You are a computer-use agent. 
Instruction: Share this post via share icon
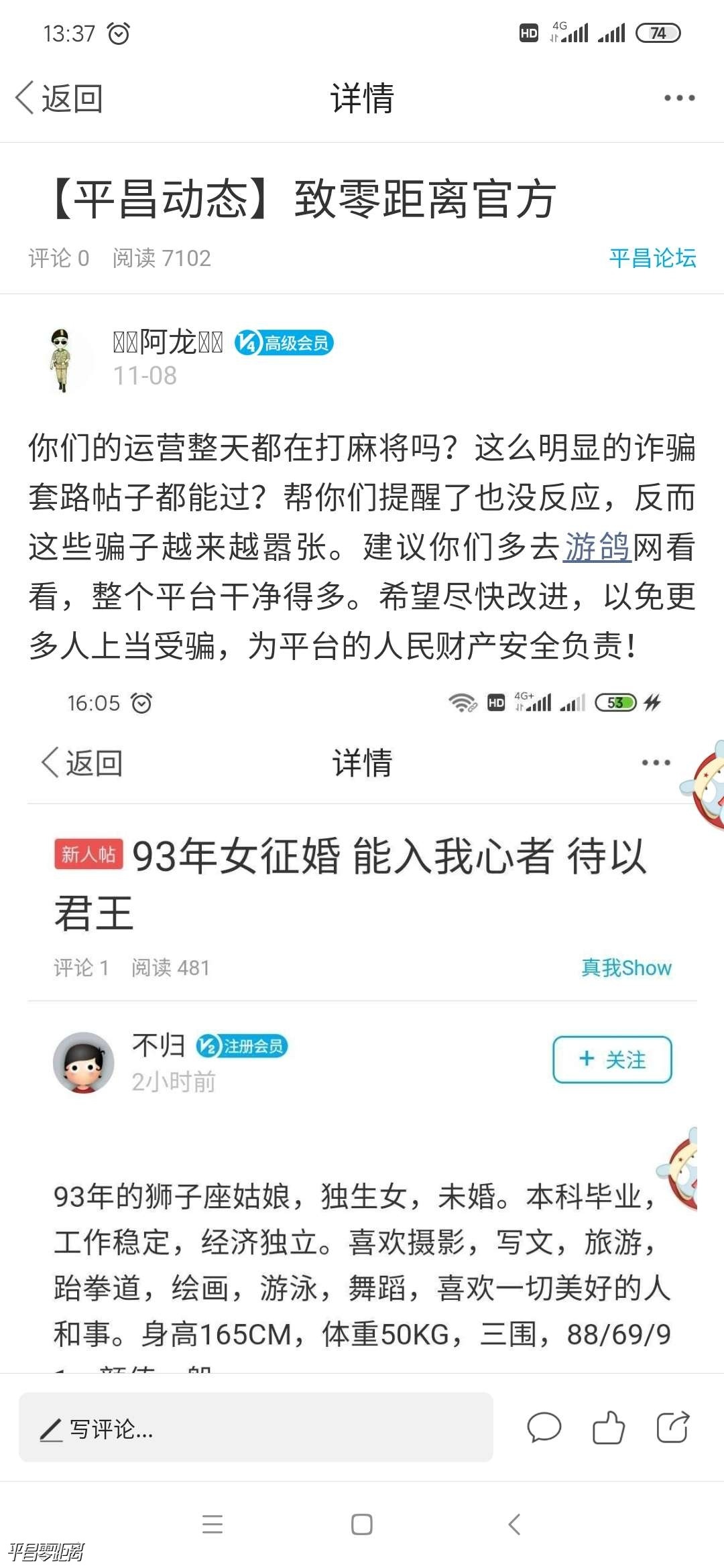pyautogui.click(x=672, y=1427)
